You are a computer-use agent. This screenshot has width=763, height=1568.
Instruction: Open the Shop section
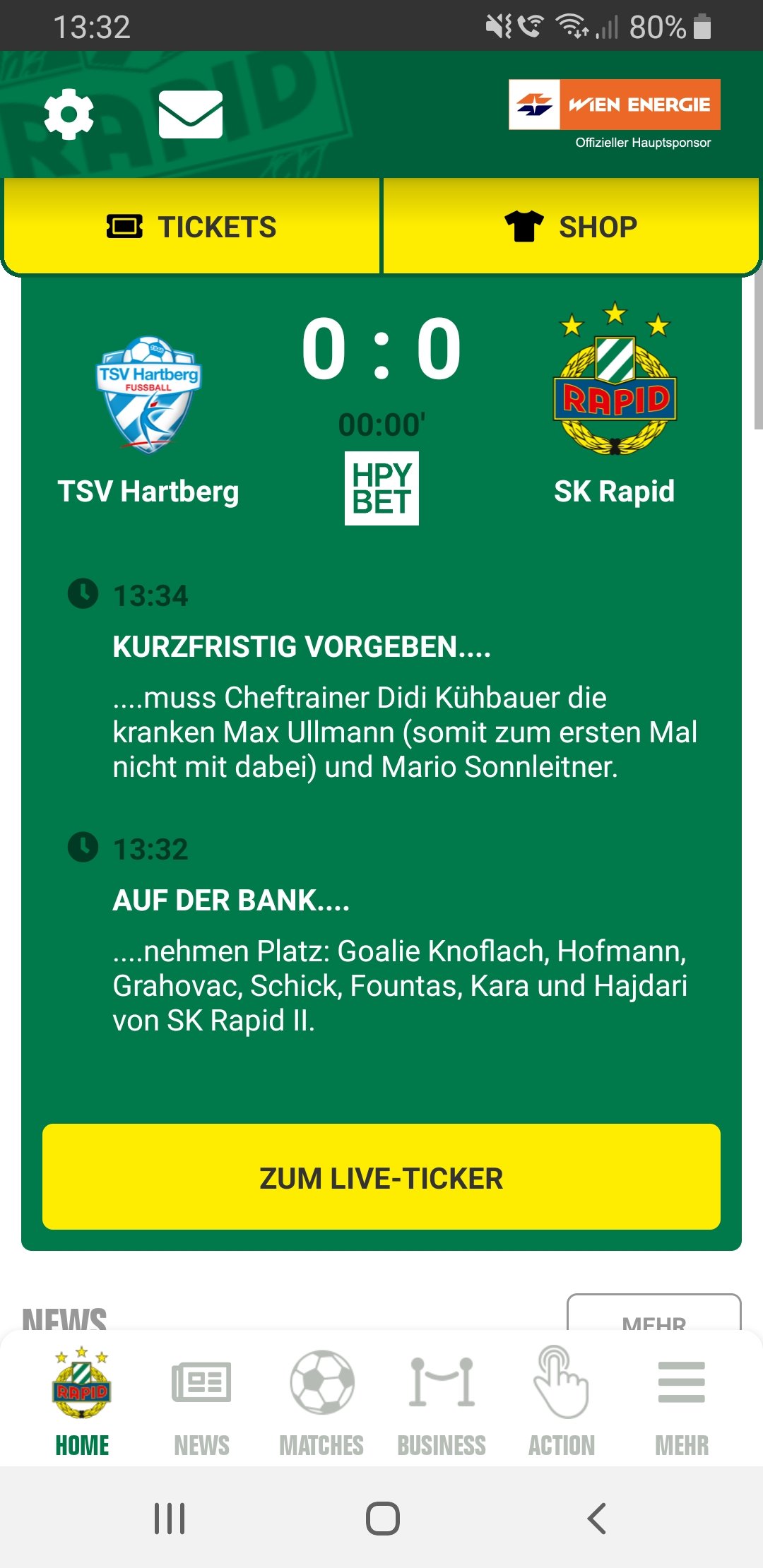(x=572, y=226)
